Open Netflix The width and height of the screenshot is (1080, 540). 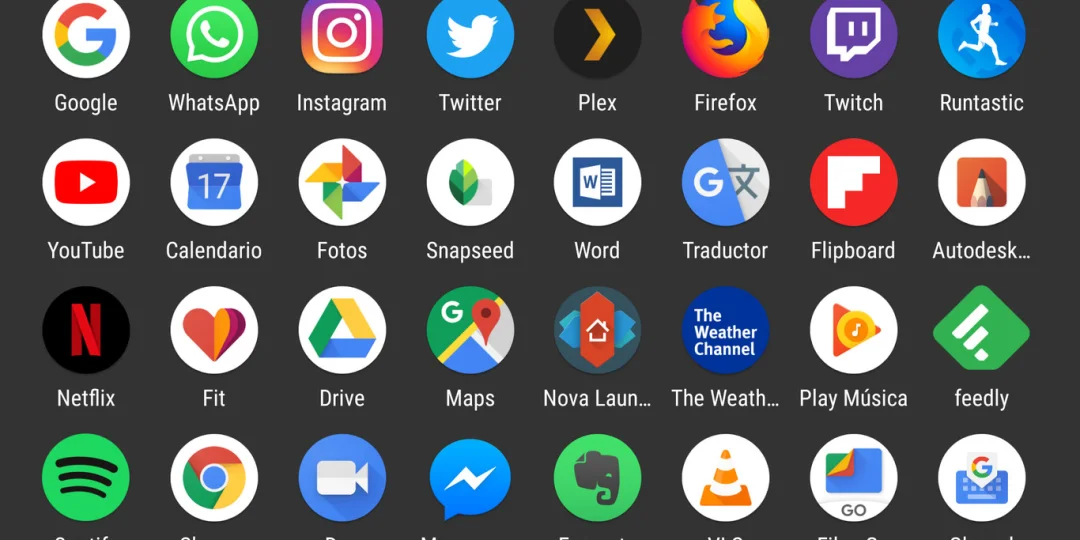pos(86,330)
